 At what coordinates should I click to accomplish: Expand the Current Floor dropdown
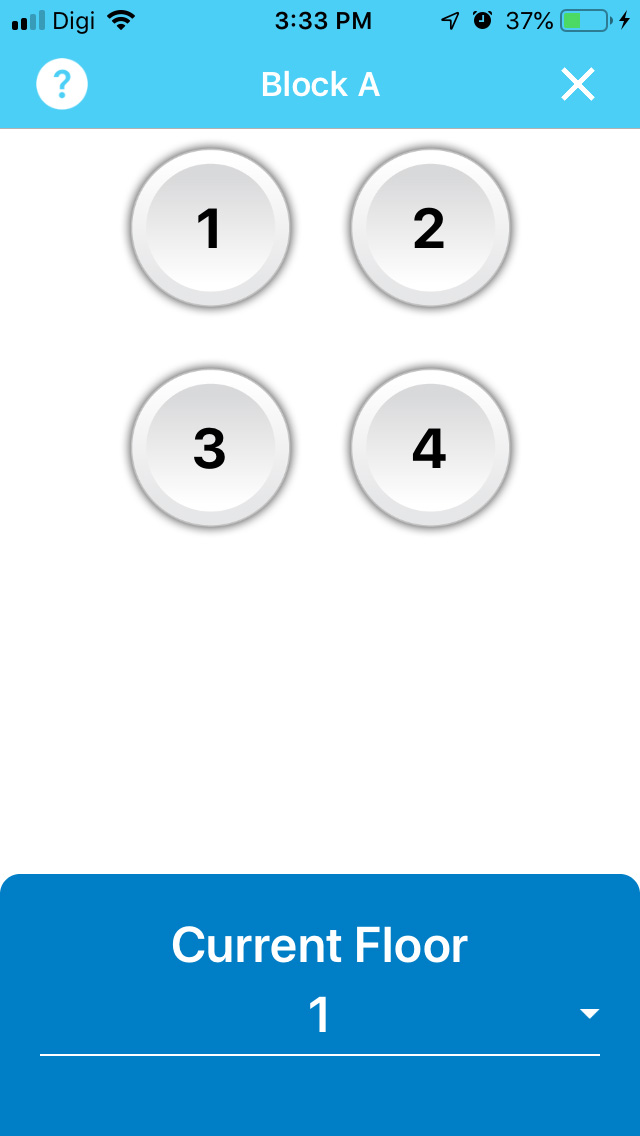point(320,1014)
